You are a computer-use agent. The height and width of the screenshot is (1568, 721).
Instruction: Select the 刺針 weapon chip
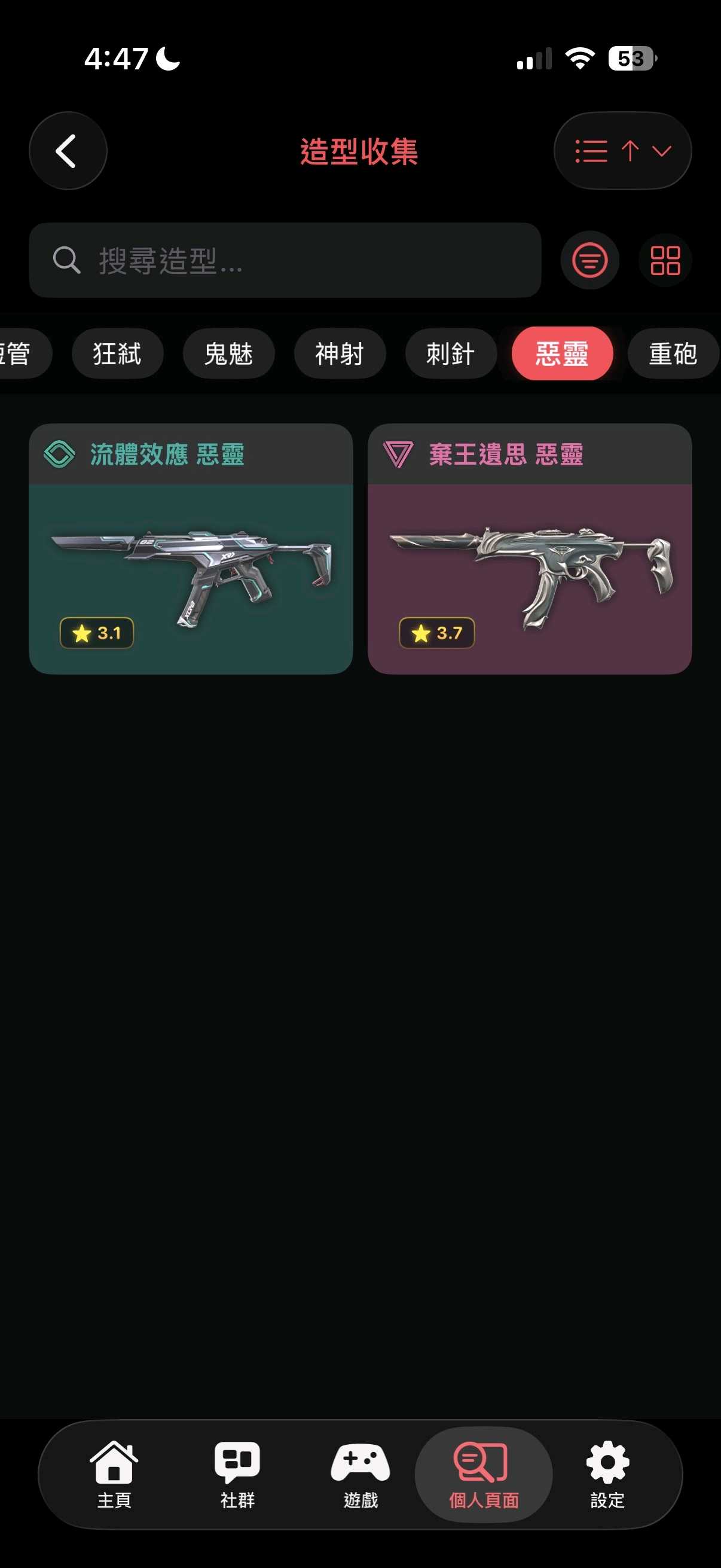click(x=450, y=353)
